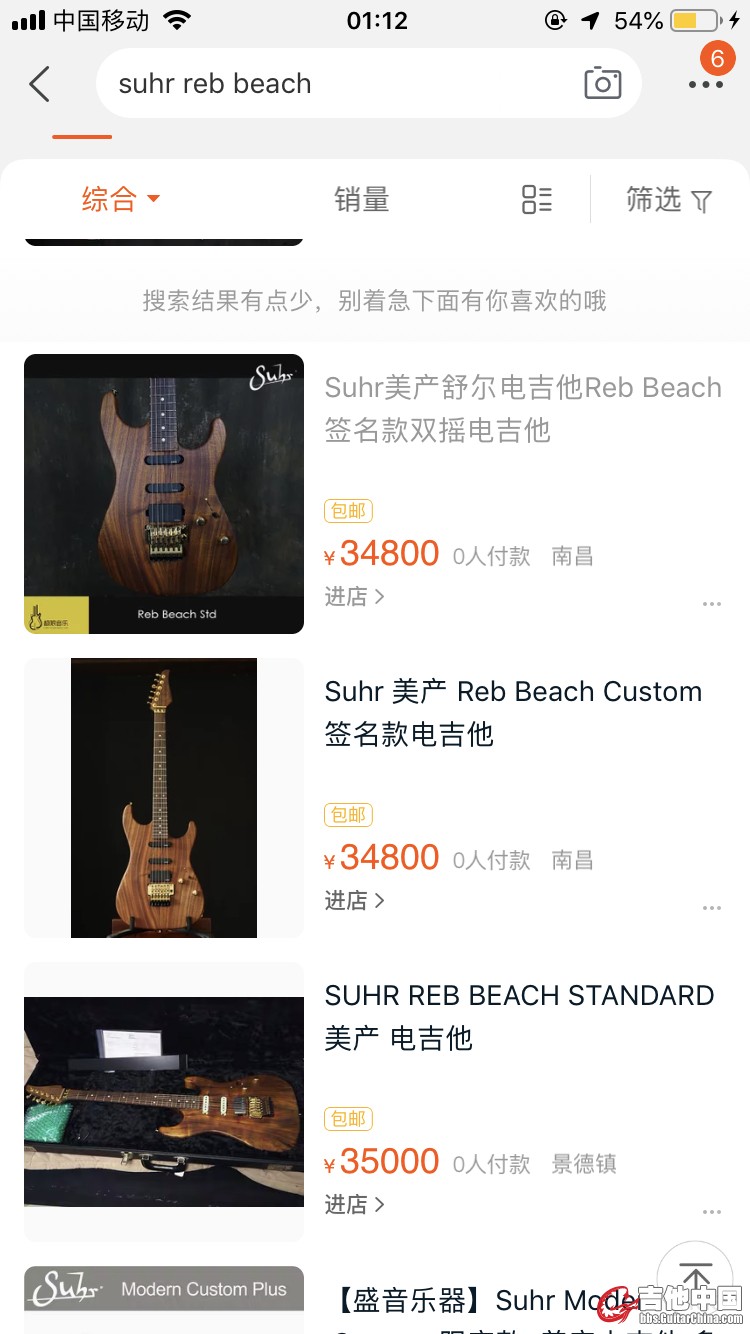This screenshot has width=750, height=1334.
Task: Open the Suhr 美产 Reb Beach Custom listing
Action: 512,712
